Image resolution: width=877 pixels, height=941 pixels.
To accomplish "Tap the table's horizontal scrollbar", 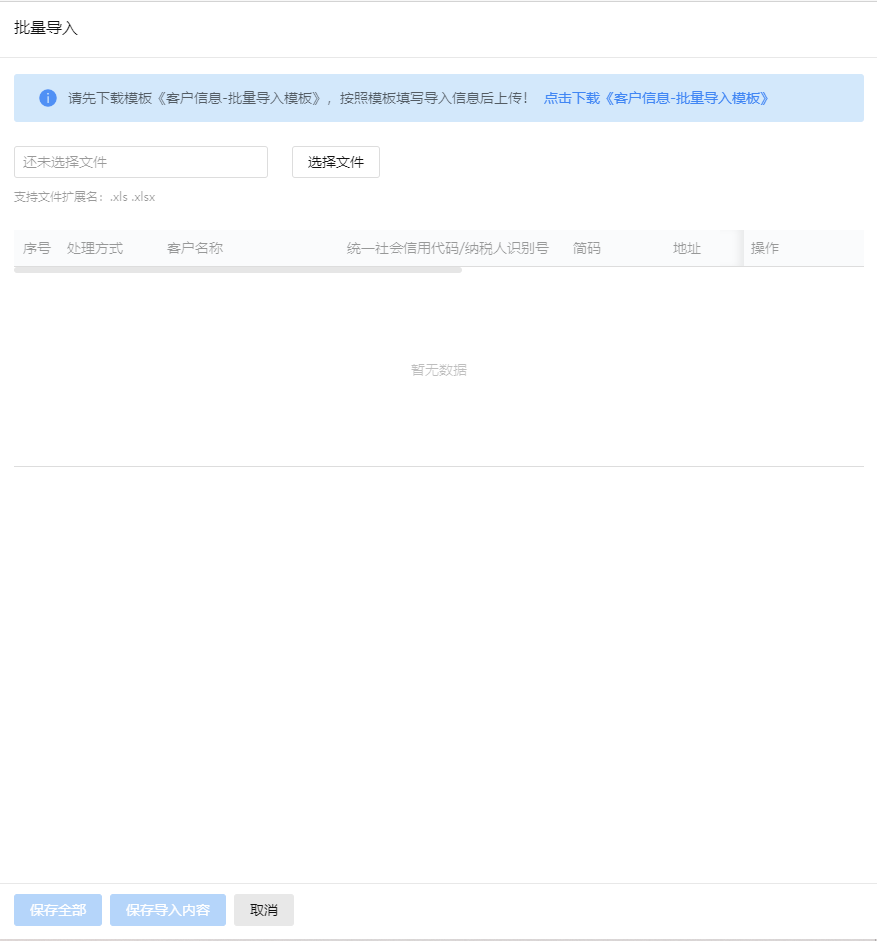I will [x=238, y=270].
